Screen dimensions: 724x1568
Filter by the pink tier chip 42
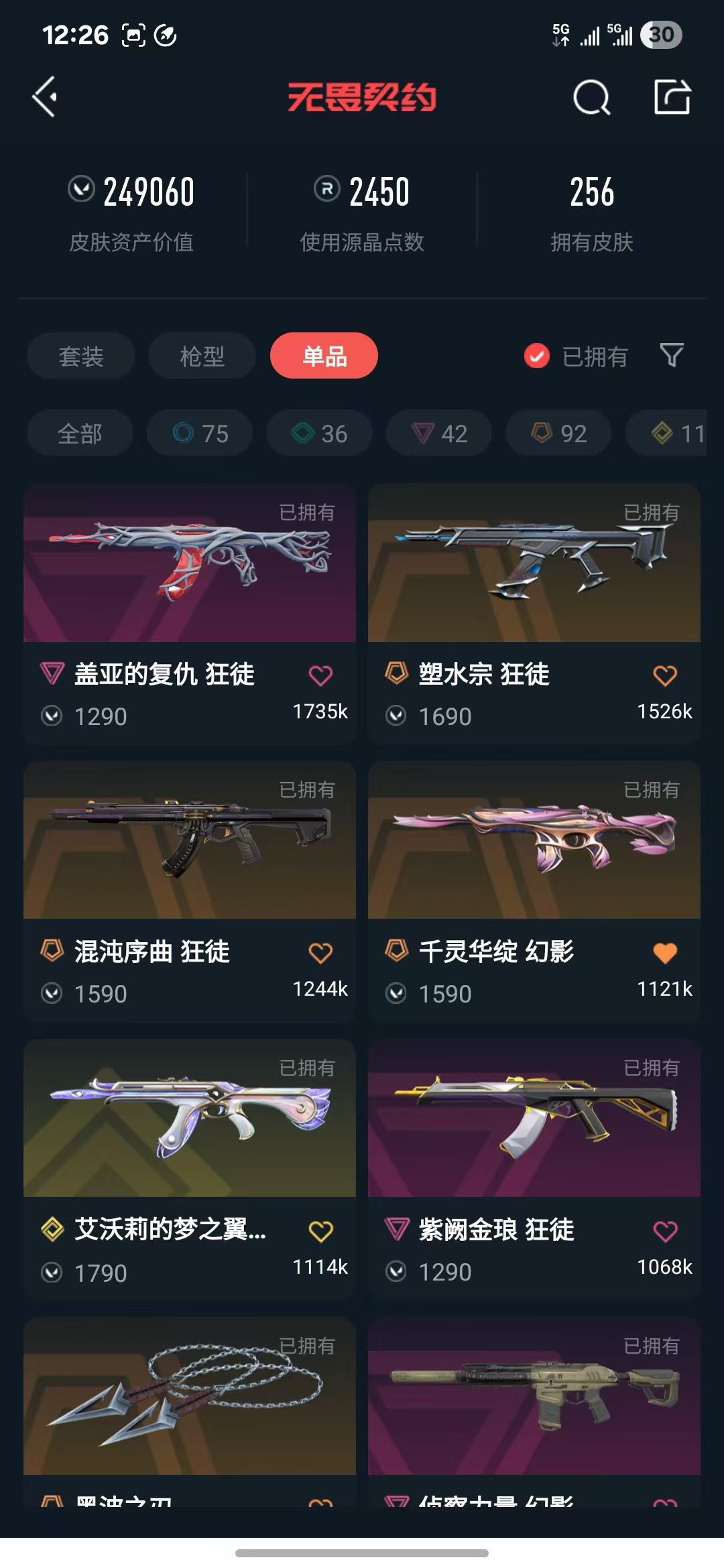click(x=439, y=434)
